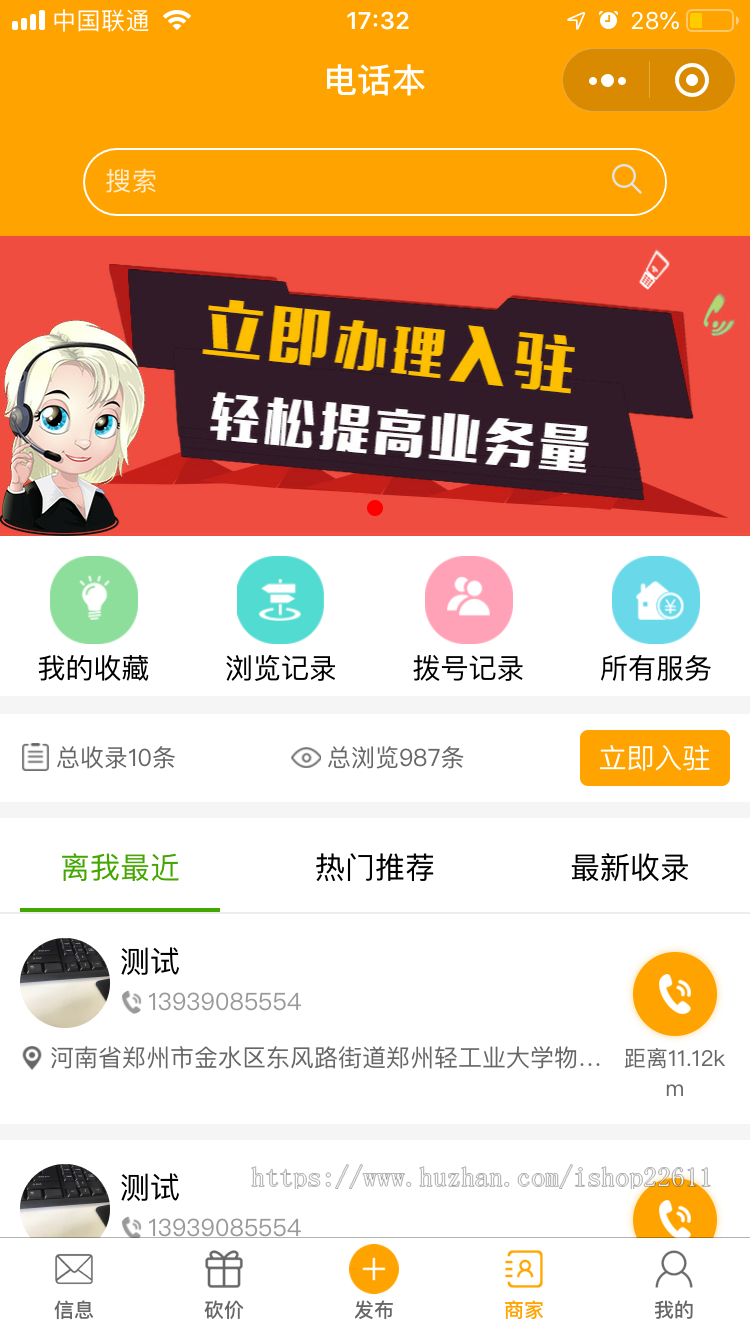
Task: Tap the search magnifier icon
Action: [627, 181]
